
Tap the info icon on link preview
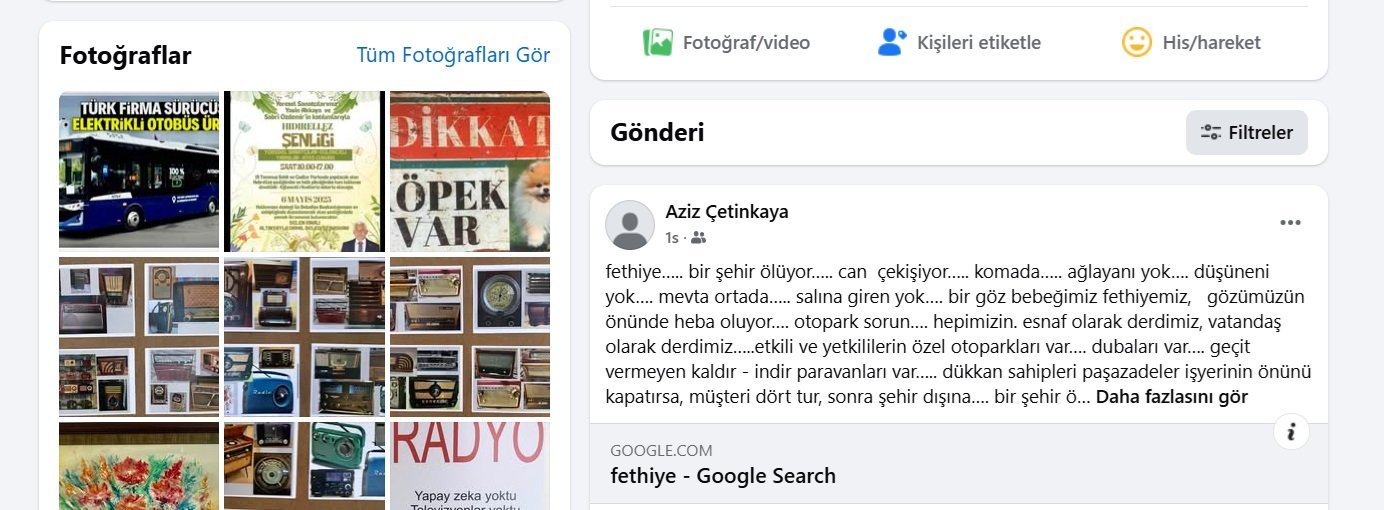[1291, 432]
